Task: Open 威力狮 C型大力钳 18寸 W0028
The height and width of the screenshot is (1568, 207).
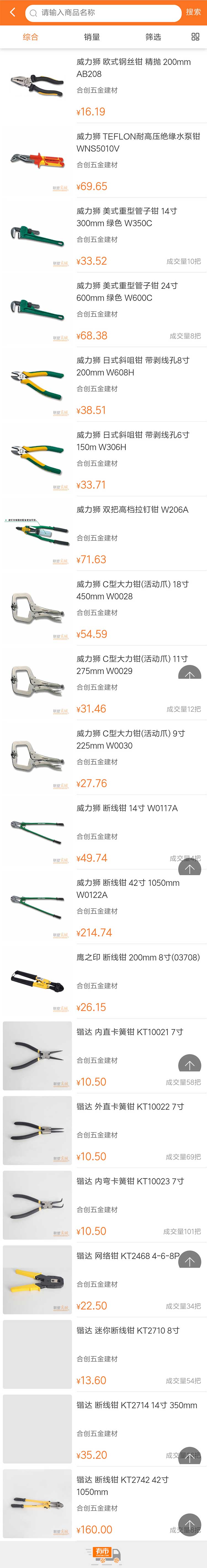Action: [x=132, y=590]
